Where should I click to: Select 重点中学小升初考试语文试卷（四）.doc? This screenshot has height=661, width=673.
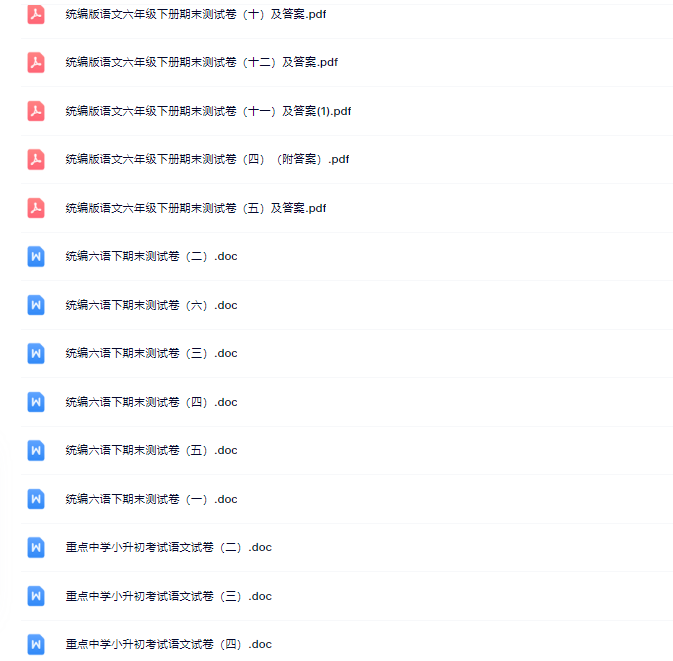tap(168, 644)
